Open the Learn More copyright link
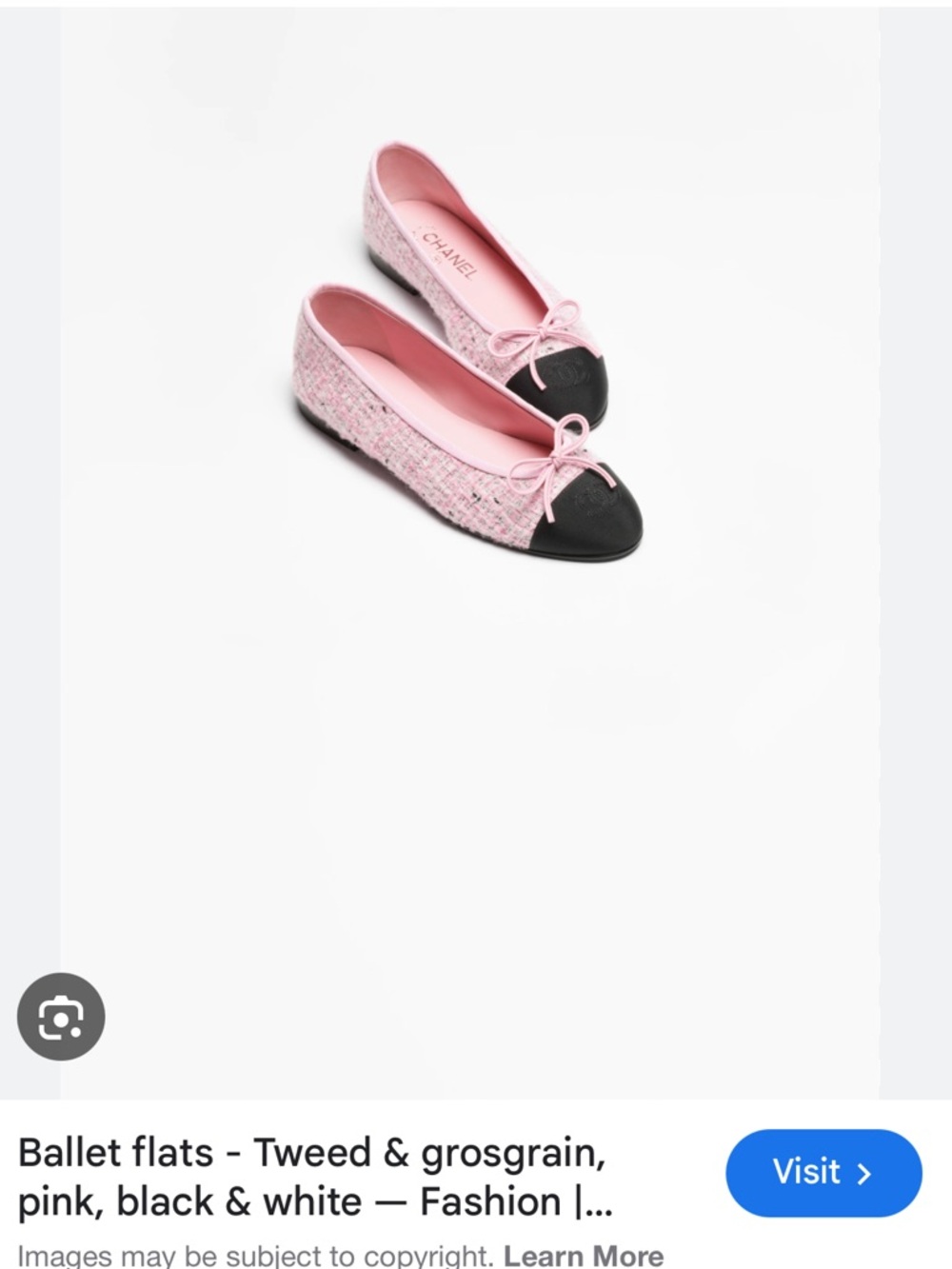Viewport: 952px width, 1269px height. 583,1256
